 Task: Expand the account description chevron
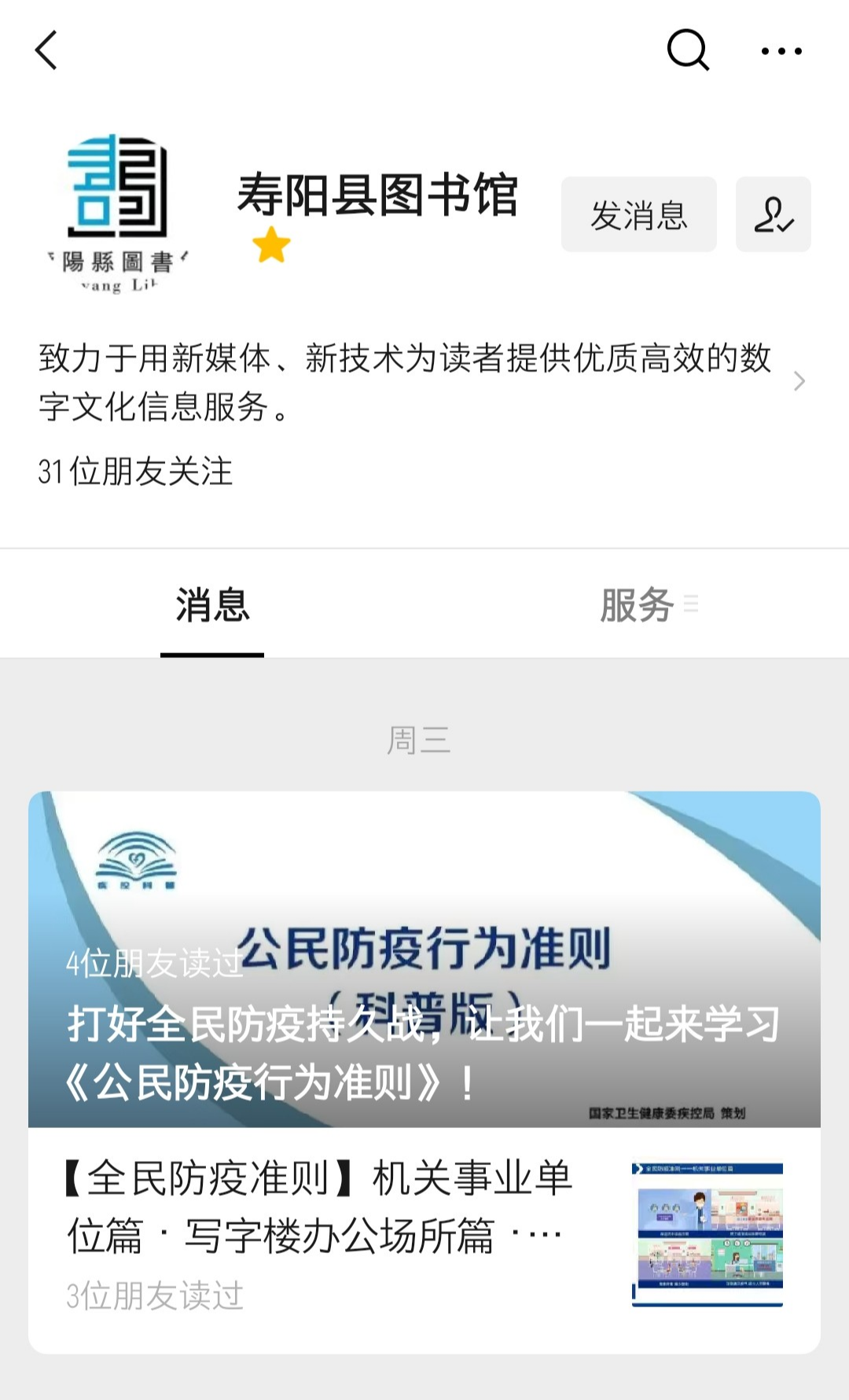799,381
